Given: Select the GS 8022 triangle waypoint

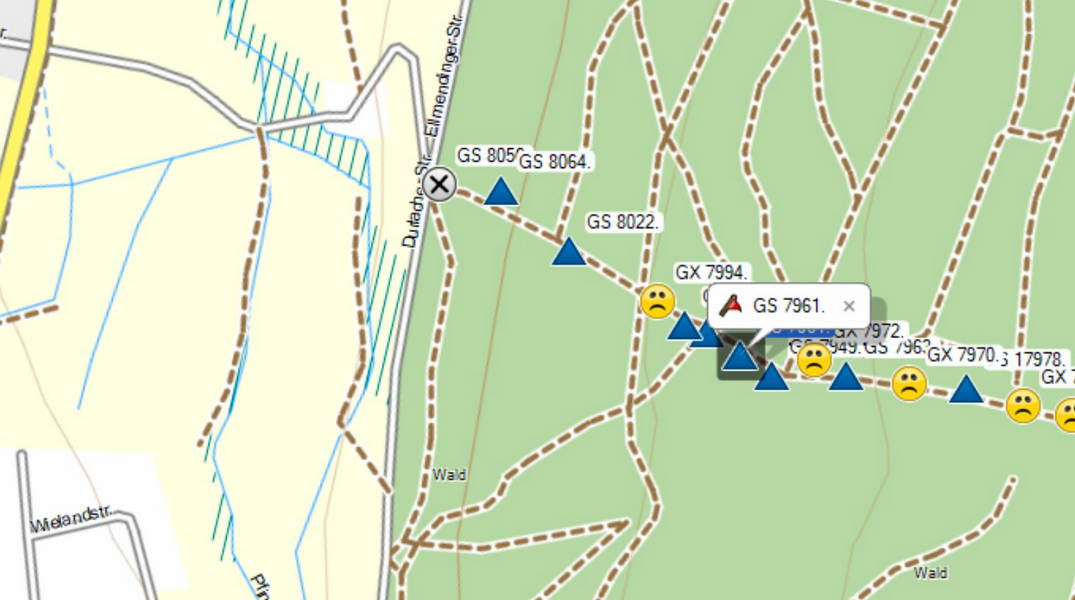Looking at the screenshot, I should (x=568, y=252).
